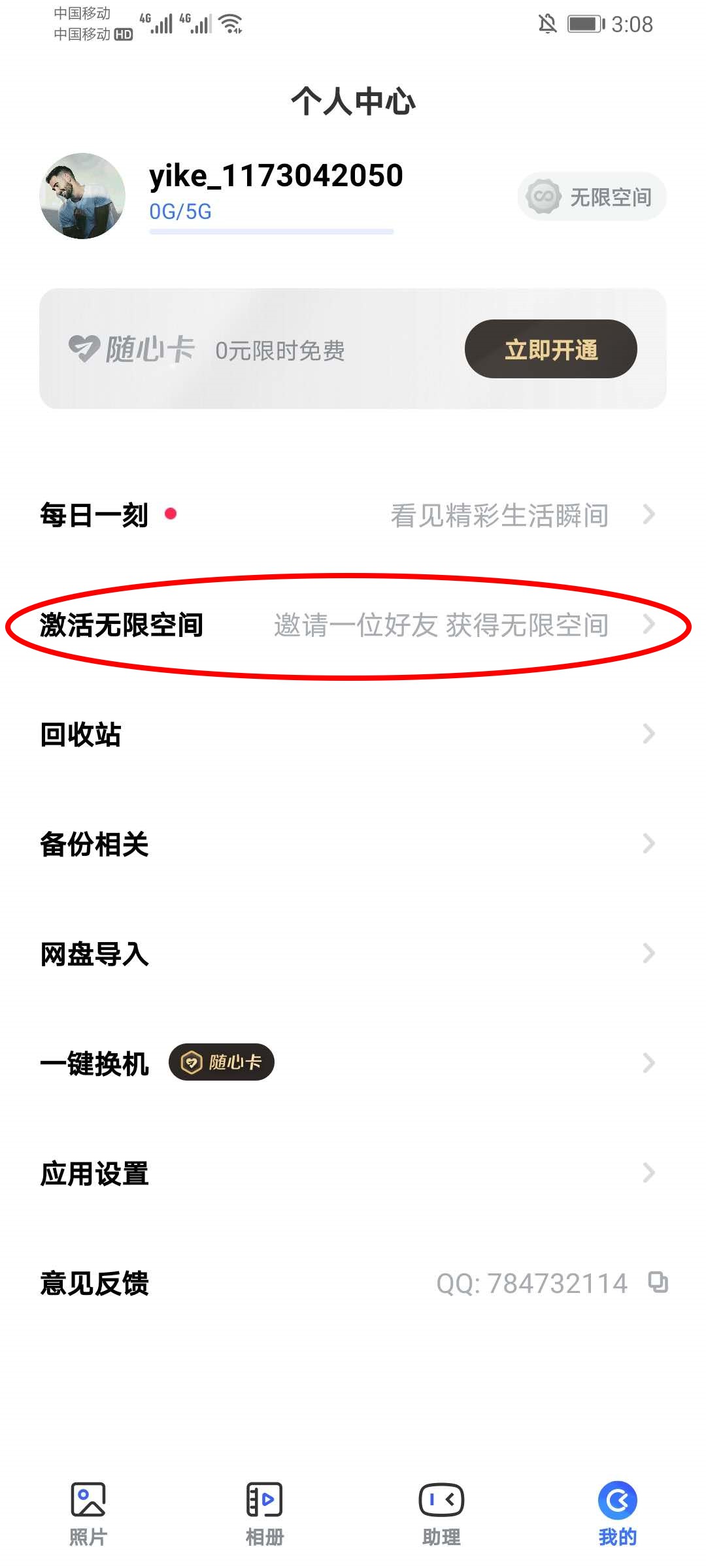Viewport: 706px width, 1568px height.
Task: Tap the 无限空间 badge button
Action: [x=592, y=196]
